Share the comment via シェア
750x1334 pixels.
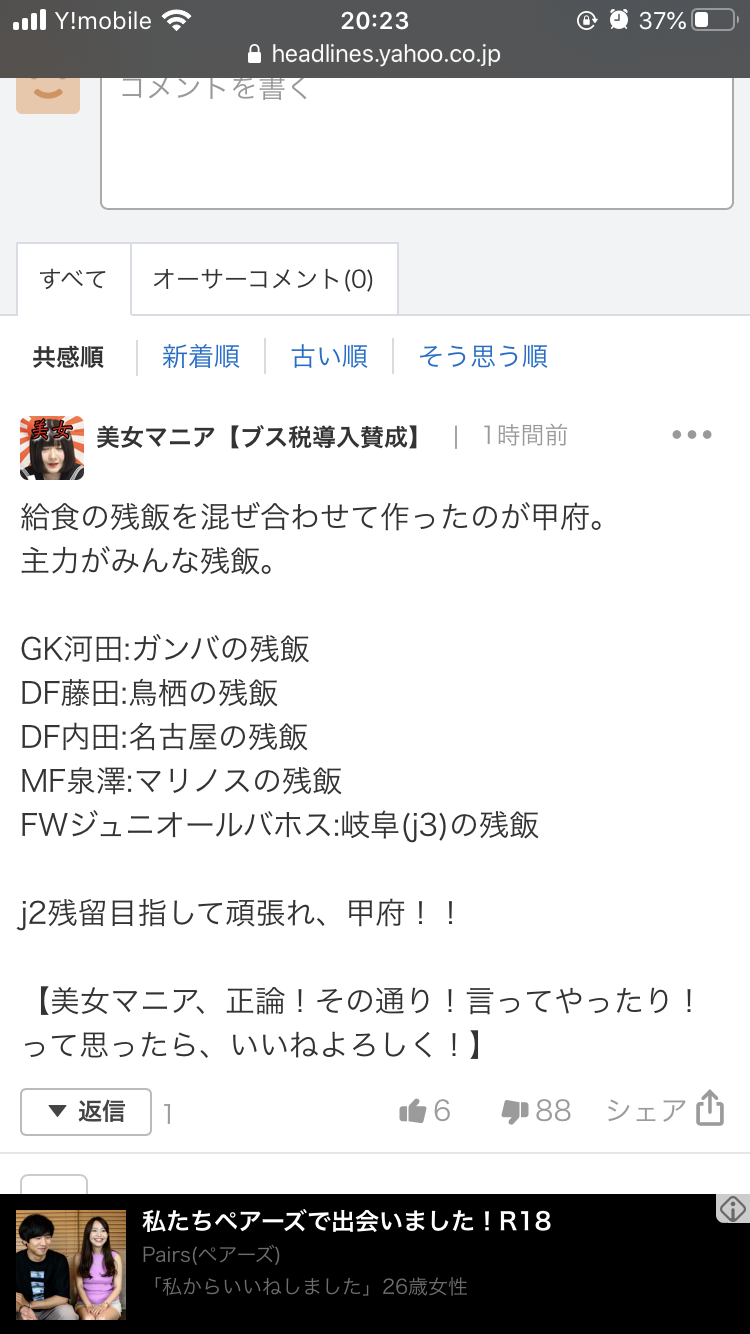pyautogui.click(x=665, y=1110)
